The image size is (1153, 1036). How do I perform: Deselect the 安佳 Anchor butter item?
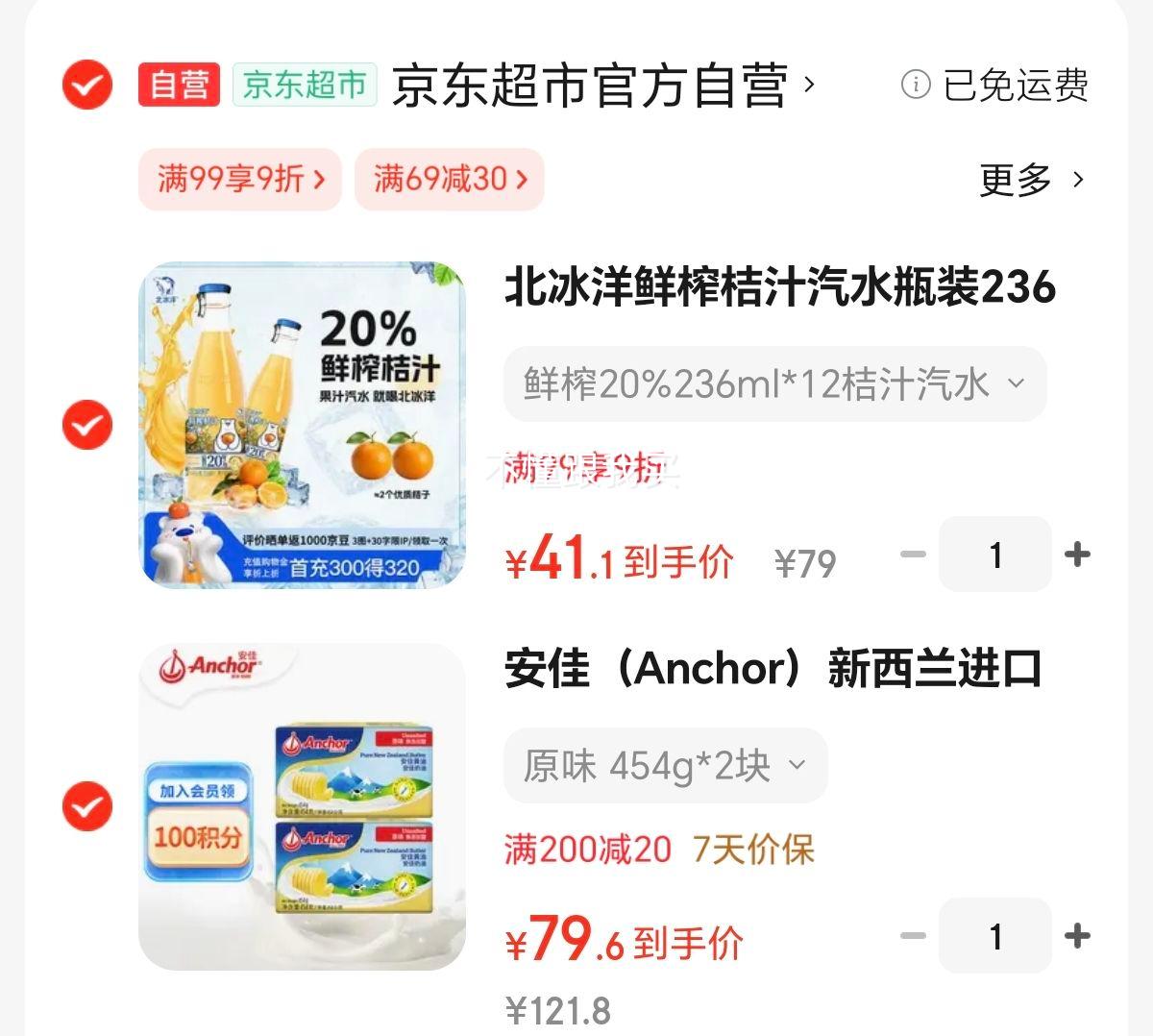click(x=87, y=806)
